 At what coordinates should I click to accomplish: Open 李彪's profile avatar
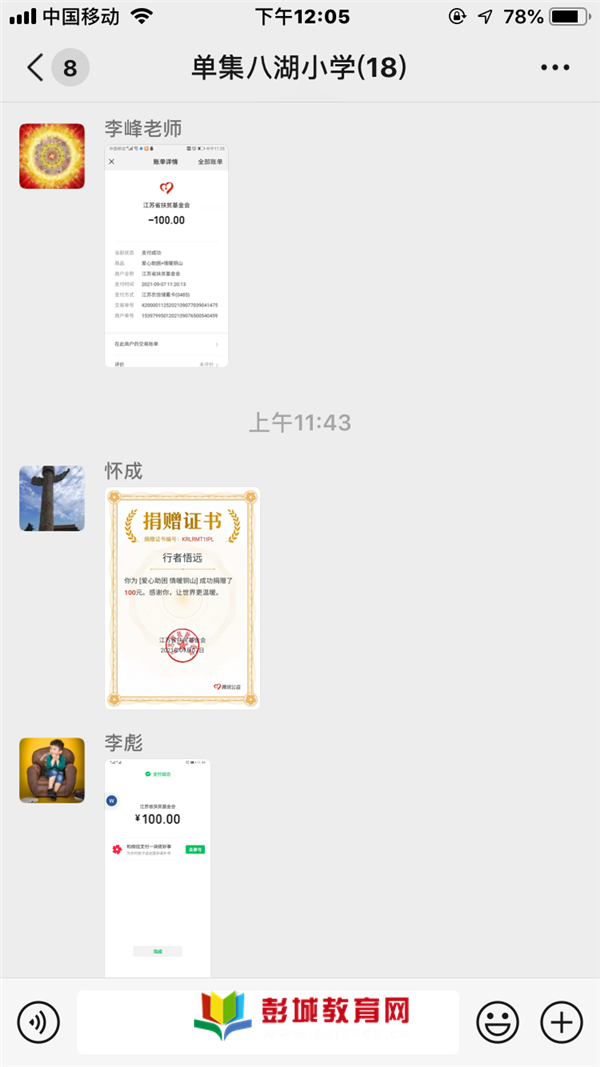52,770
